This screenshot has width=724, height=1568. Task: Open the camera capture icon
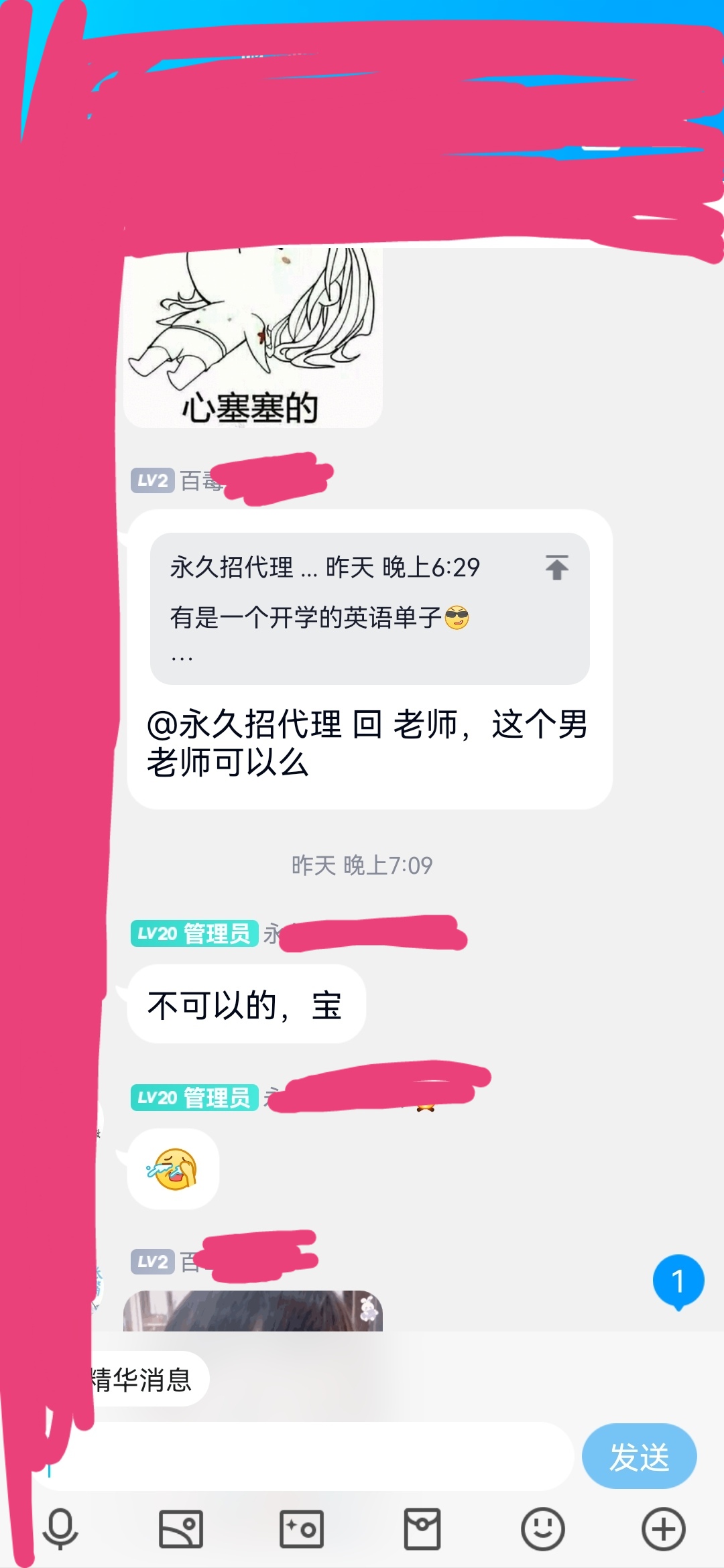pyautogui.click(x=301, y=1529)
